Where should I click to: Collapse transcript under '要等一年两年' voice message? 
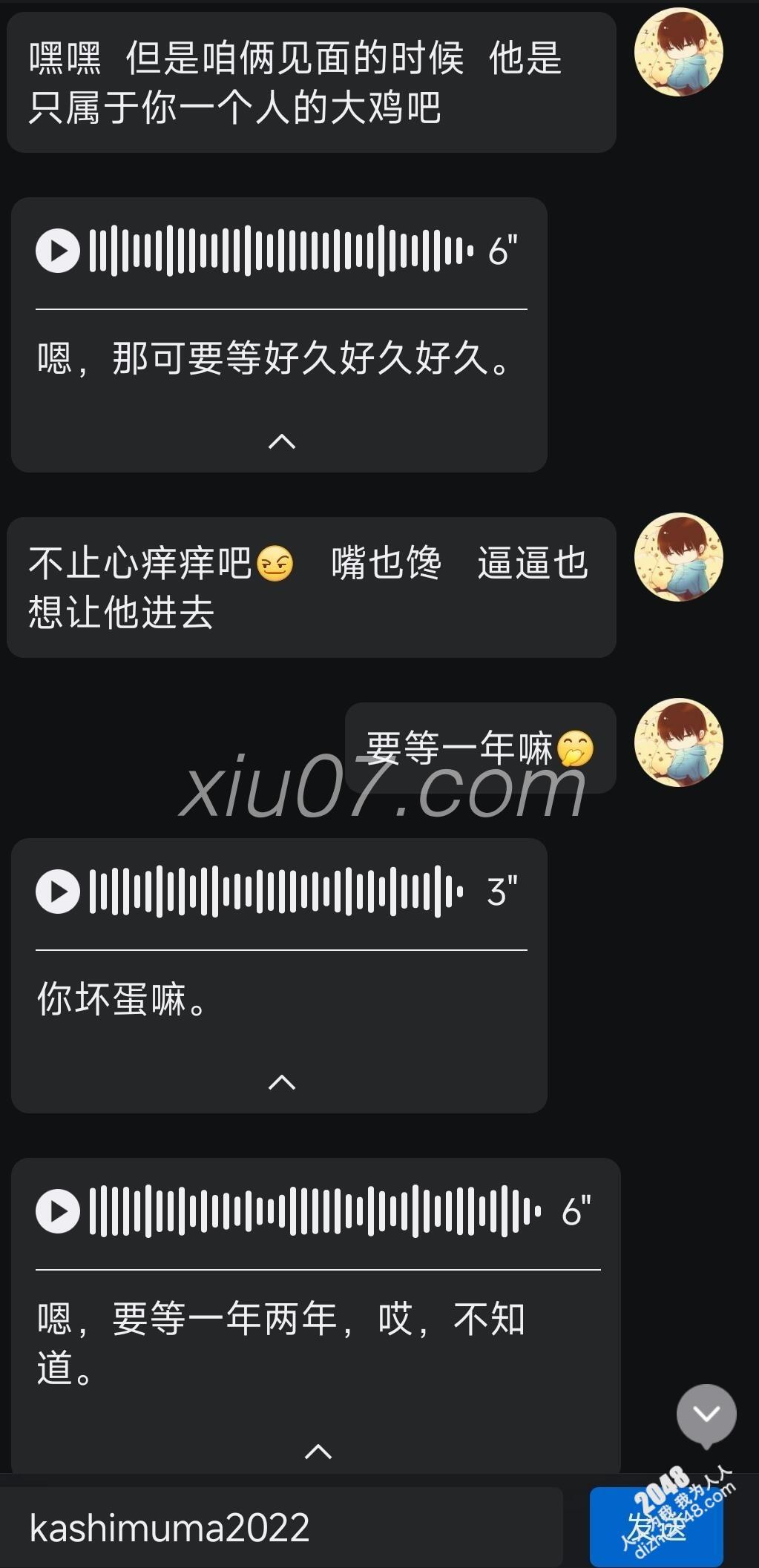click(318, 1451)
